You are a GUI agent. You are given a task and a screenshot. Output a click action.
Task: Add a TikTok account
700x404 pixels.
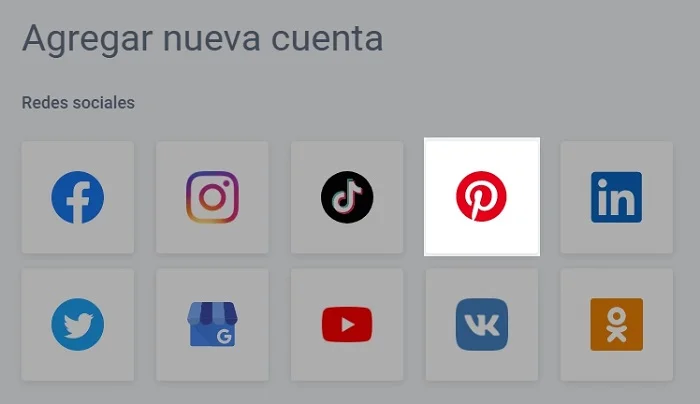(347, 197)
